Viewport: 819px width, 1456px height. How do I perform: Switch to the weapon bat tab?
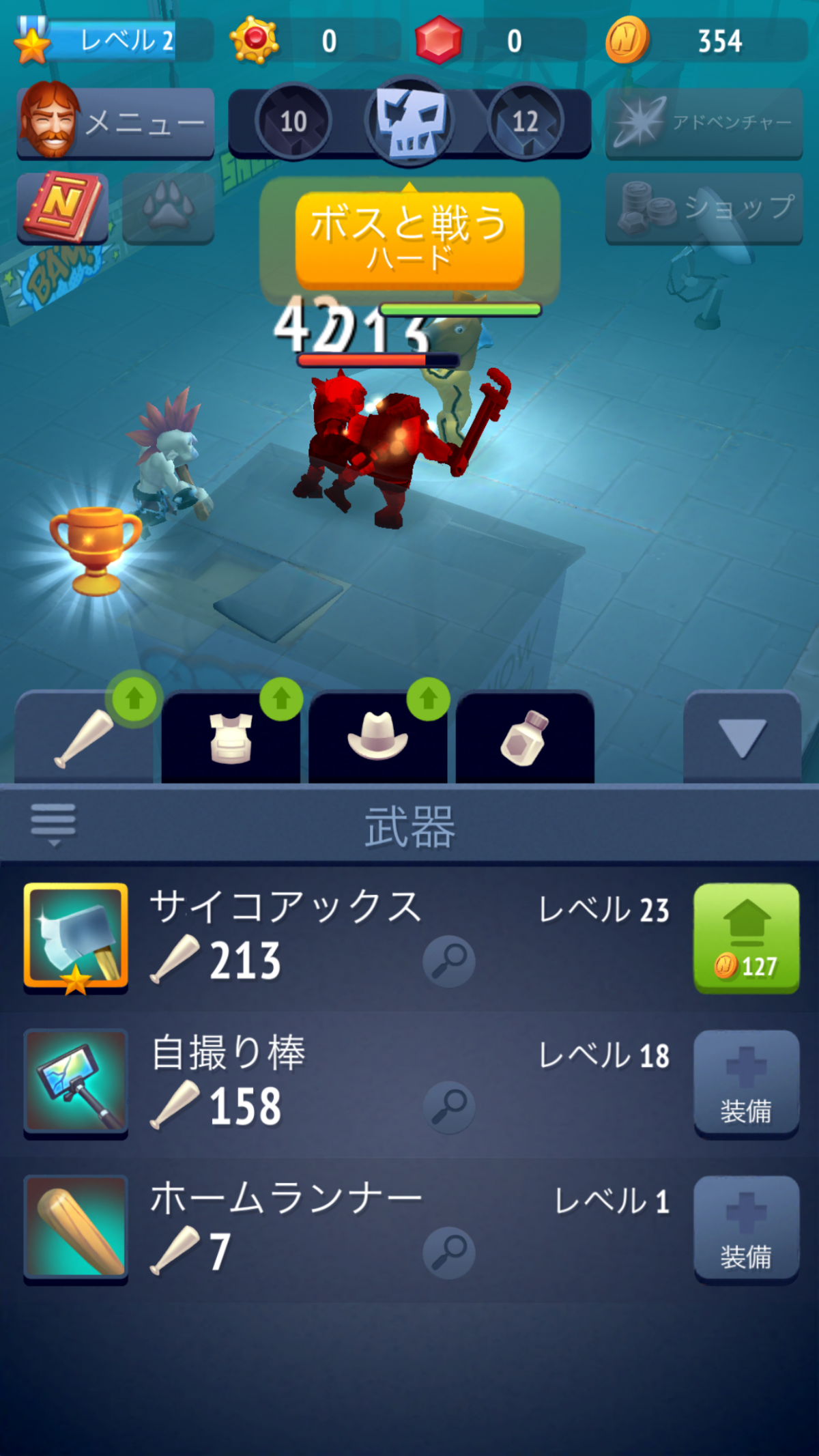(83, 739)
